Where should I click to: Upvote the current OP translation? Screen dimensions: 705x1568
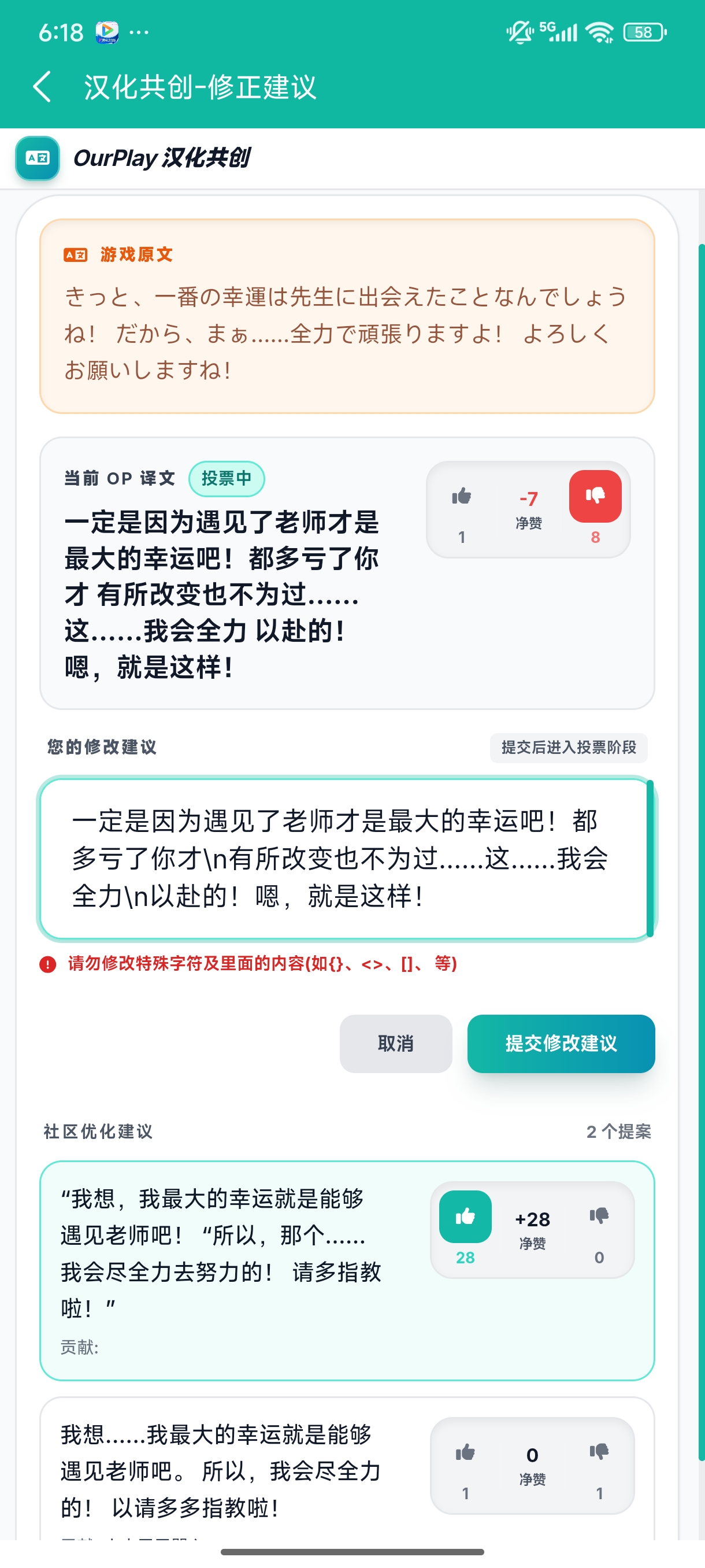[x=462, y=497]
